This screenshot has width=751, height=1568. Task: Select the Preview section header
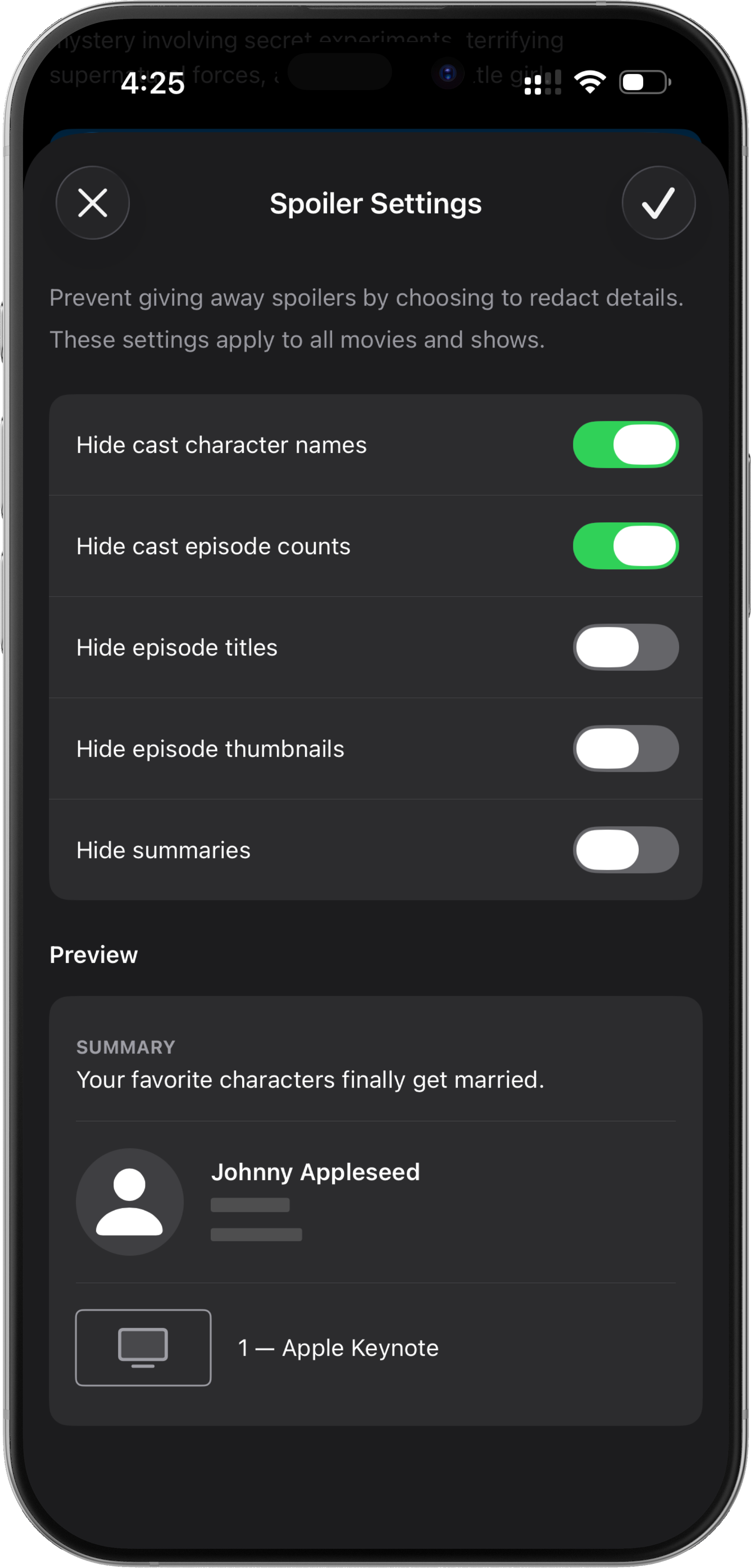94,954
